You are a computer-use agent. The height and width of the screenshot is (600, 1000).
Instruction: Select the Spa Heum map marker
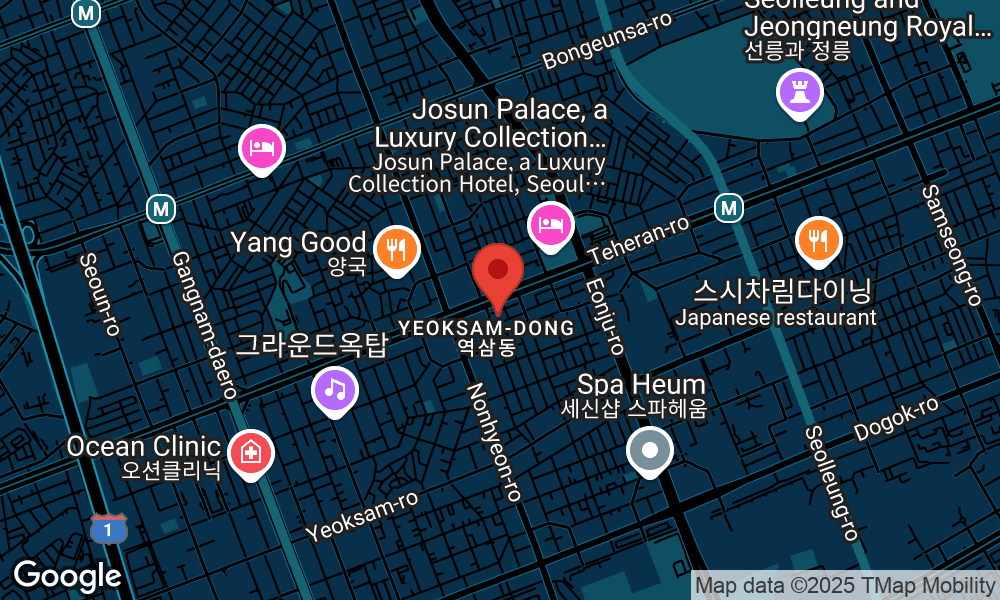[x=650, y=450]
